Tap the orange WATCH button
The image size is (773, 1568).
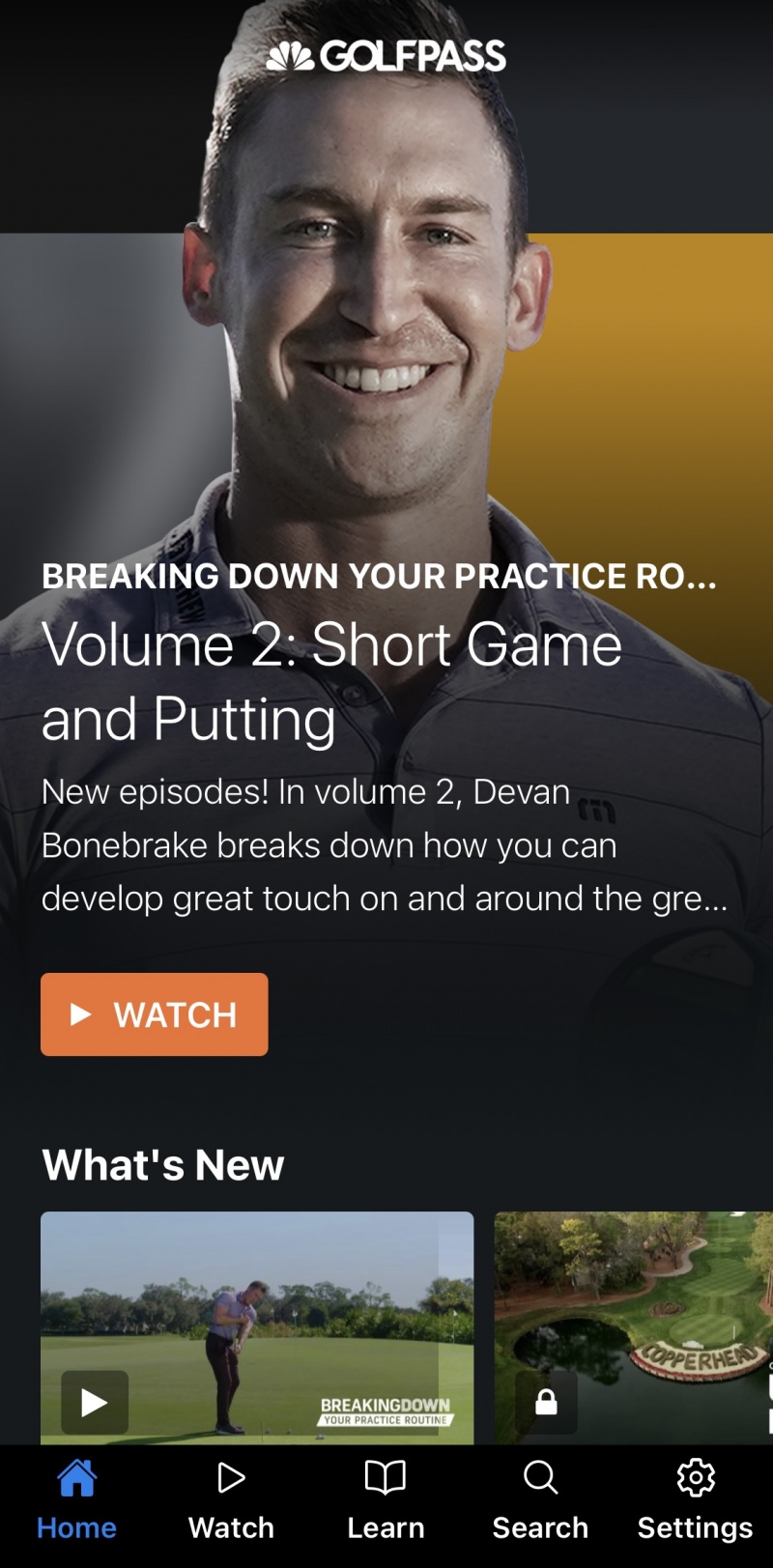click(x=155, y=1014)
